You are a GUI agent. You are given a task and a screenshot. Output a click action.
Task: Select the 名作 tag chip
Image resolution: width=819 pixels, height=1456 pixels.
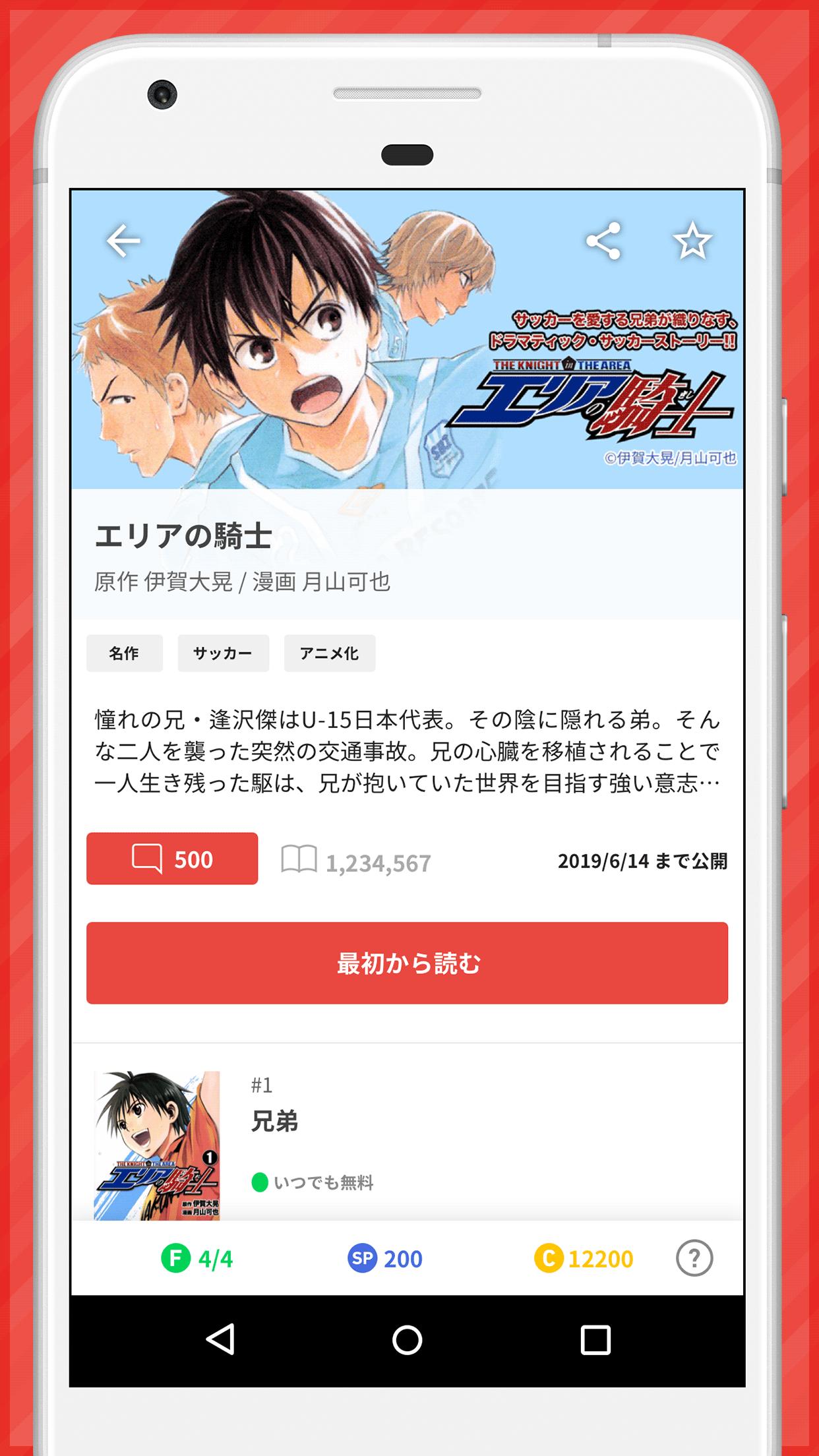tap(125, 653)
